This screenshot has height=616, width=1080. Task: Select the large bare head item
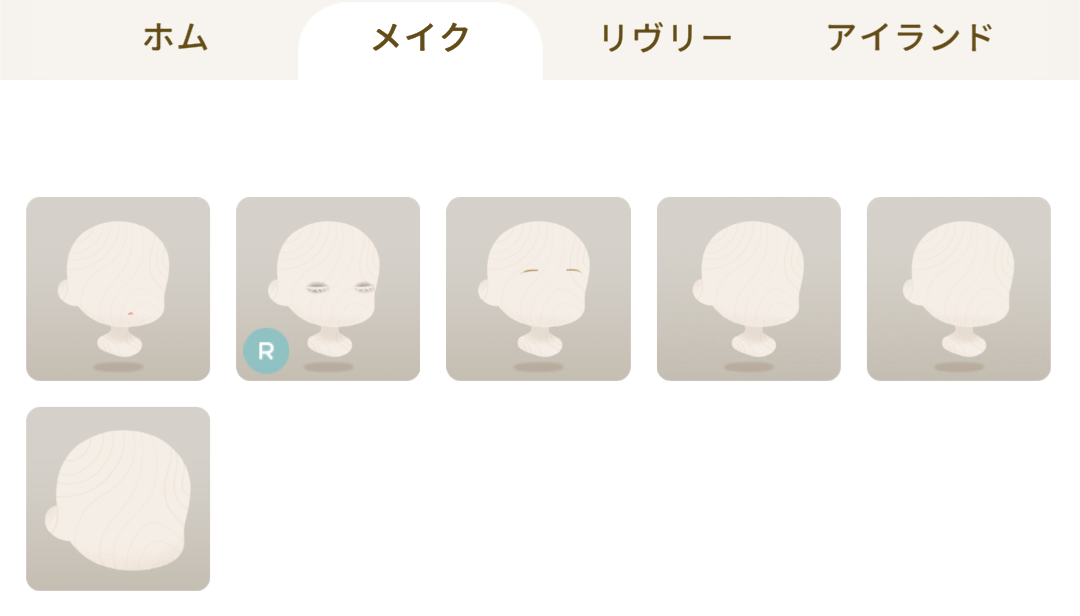point(118,498)
